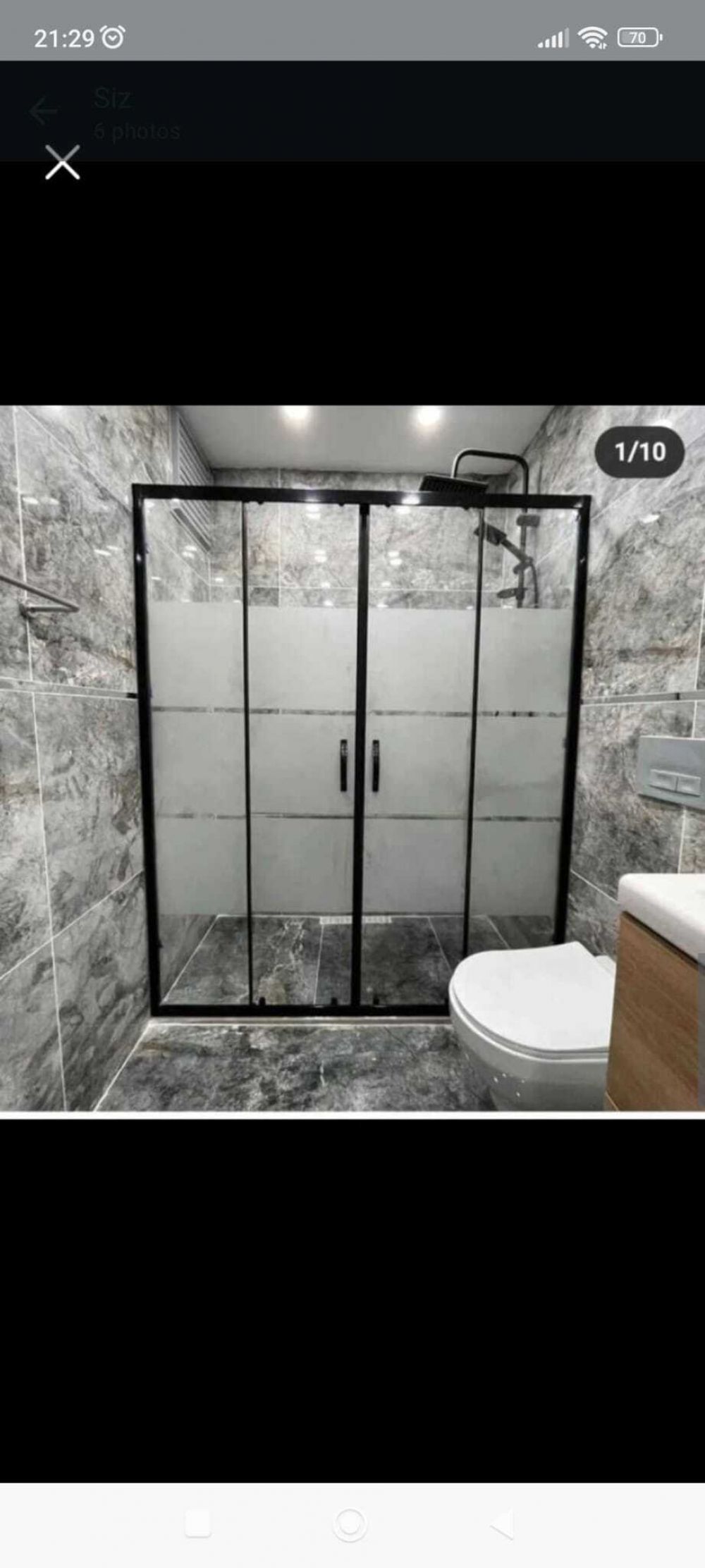The height and width of the screenshot is (1568, 705).
Task: Open the recent apps view
Action: tap(198, 1525)
